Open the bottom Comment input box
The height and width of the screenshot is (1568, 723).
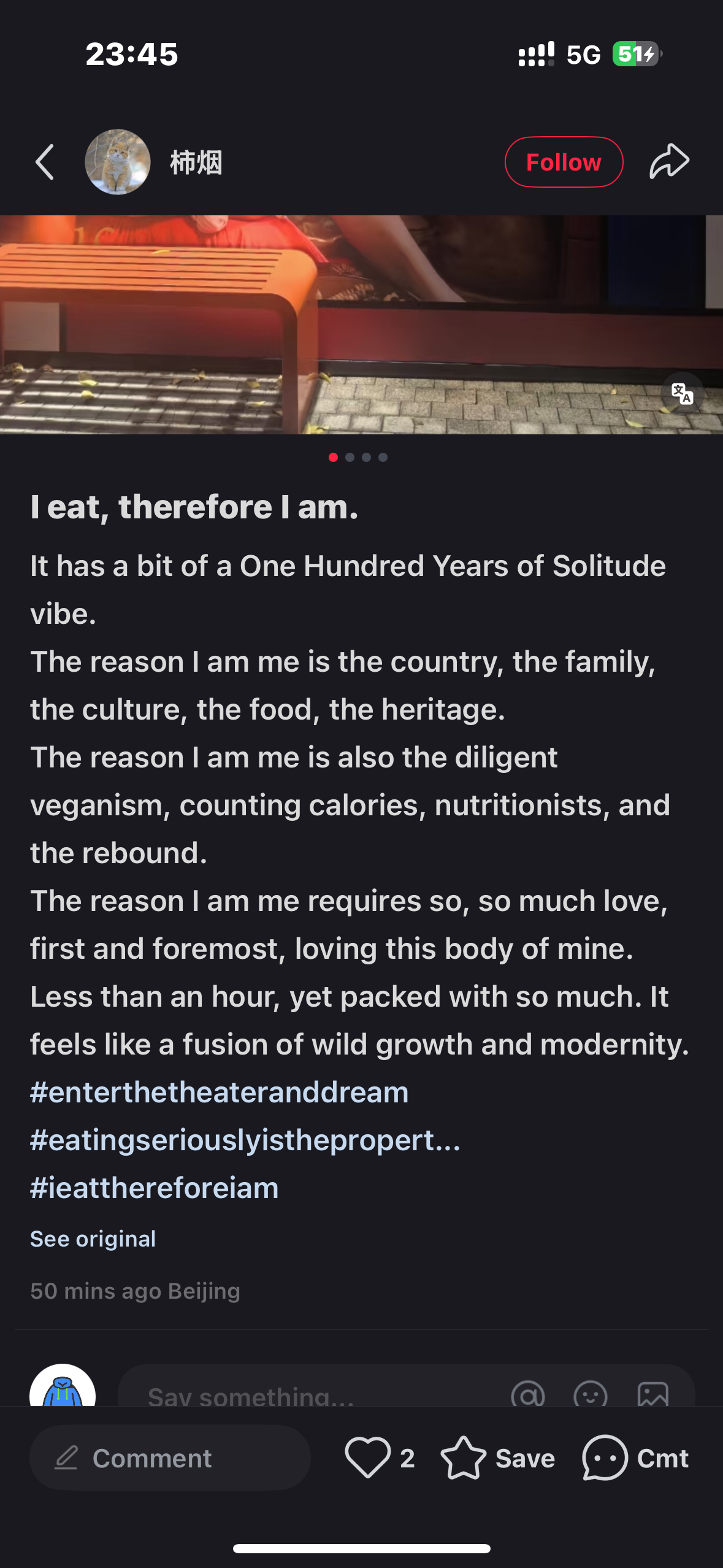tap(170, 1458)
